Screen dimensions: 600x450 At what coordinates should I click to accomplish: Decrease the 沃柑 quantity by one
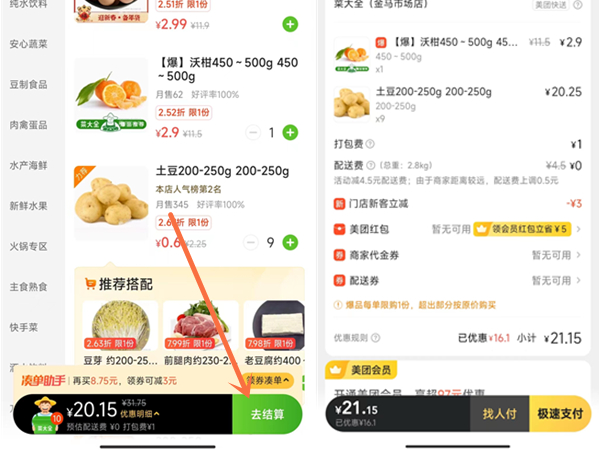point(251,132)
